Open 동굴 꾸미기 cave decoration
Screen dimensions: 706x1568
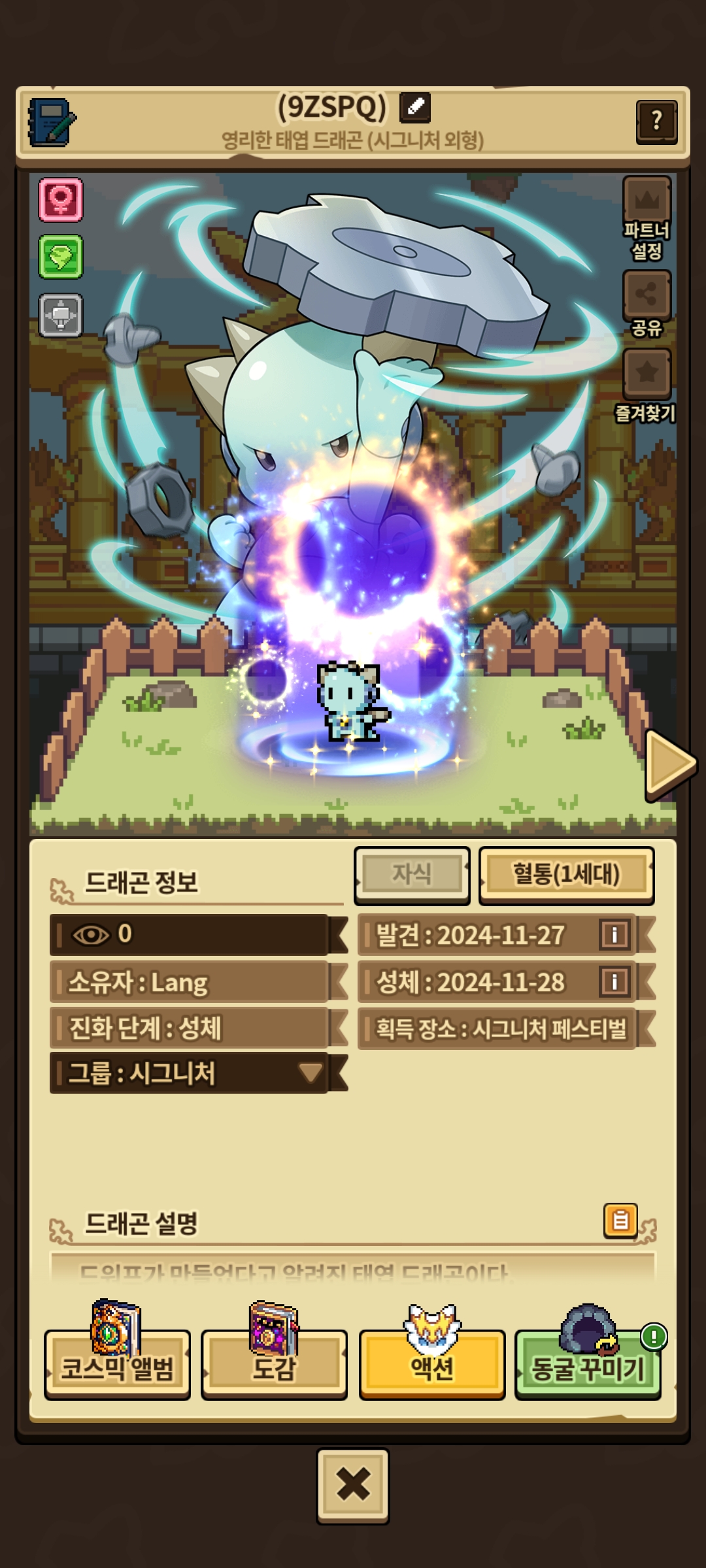(x=588, y=1365)
